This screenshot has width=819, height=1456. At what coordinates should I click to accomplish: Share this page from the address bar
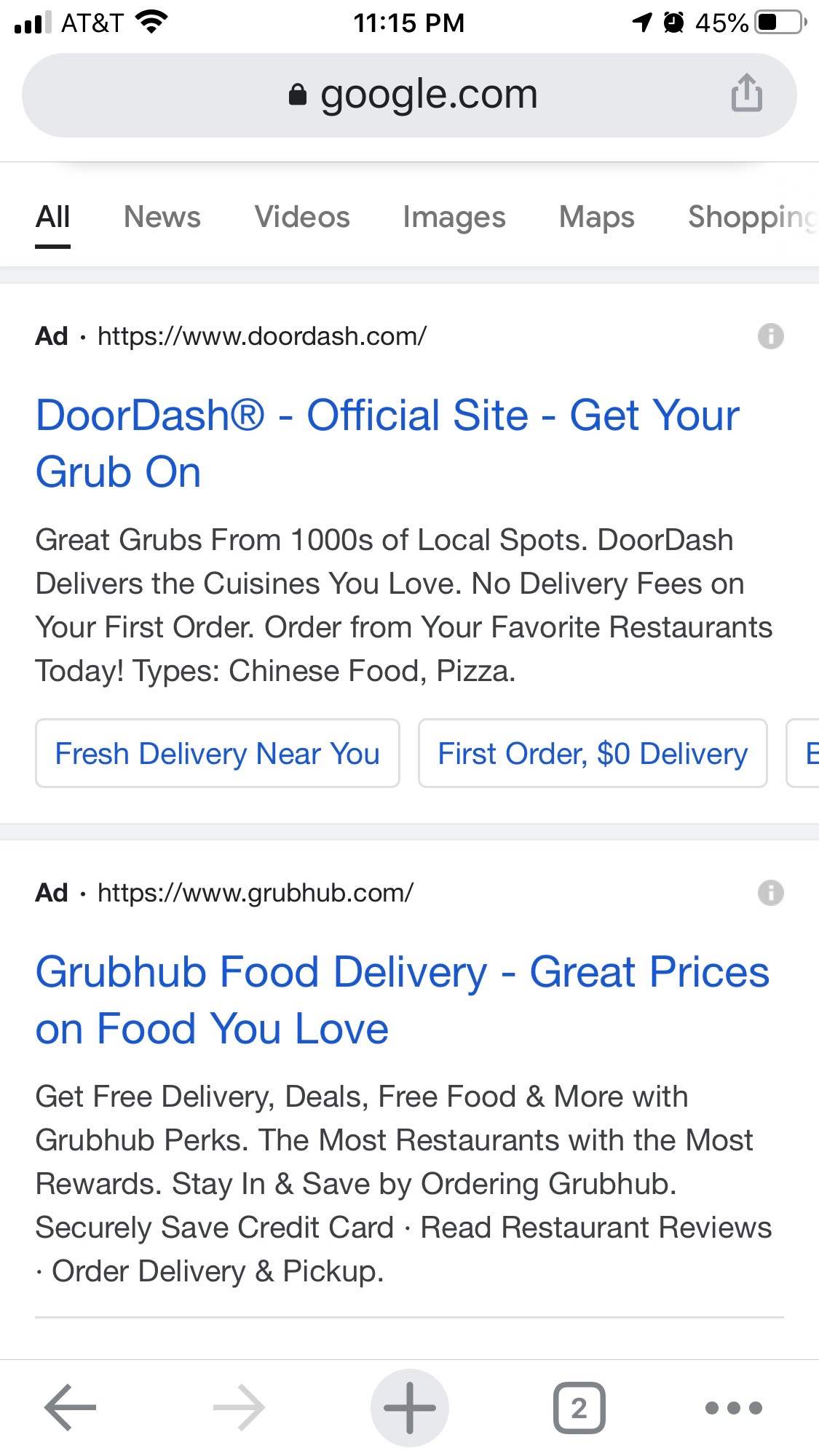tap(746, 94)
